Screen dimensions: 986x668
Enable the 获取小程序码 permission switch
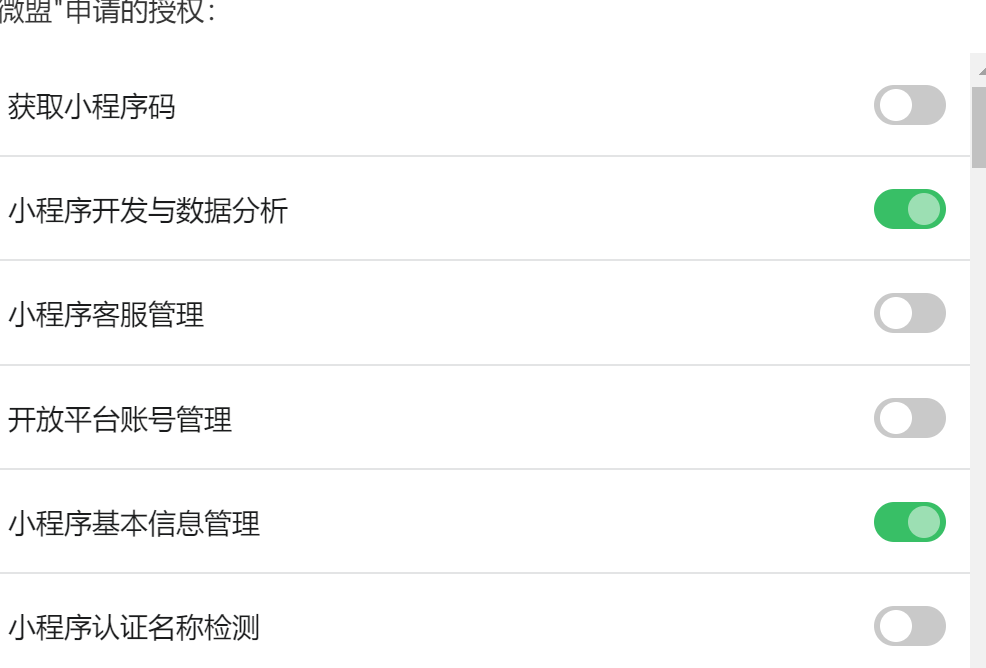pos(909,105)
